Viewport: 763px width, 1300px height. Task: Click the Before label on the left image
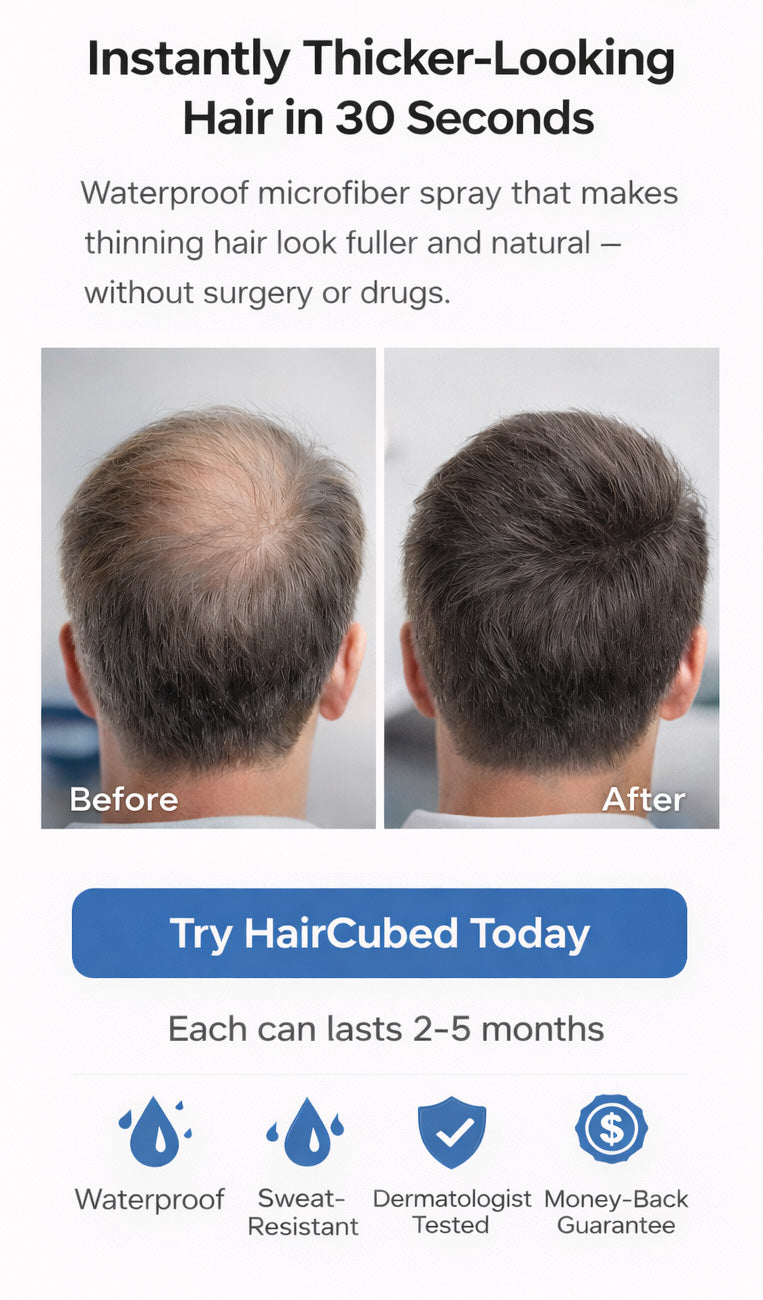coord(124,799)
